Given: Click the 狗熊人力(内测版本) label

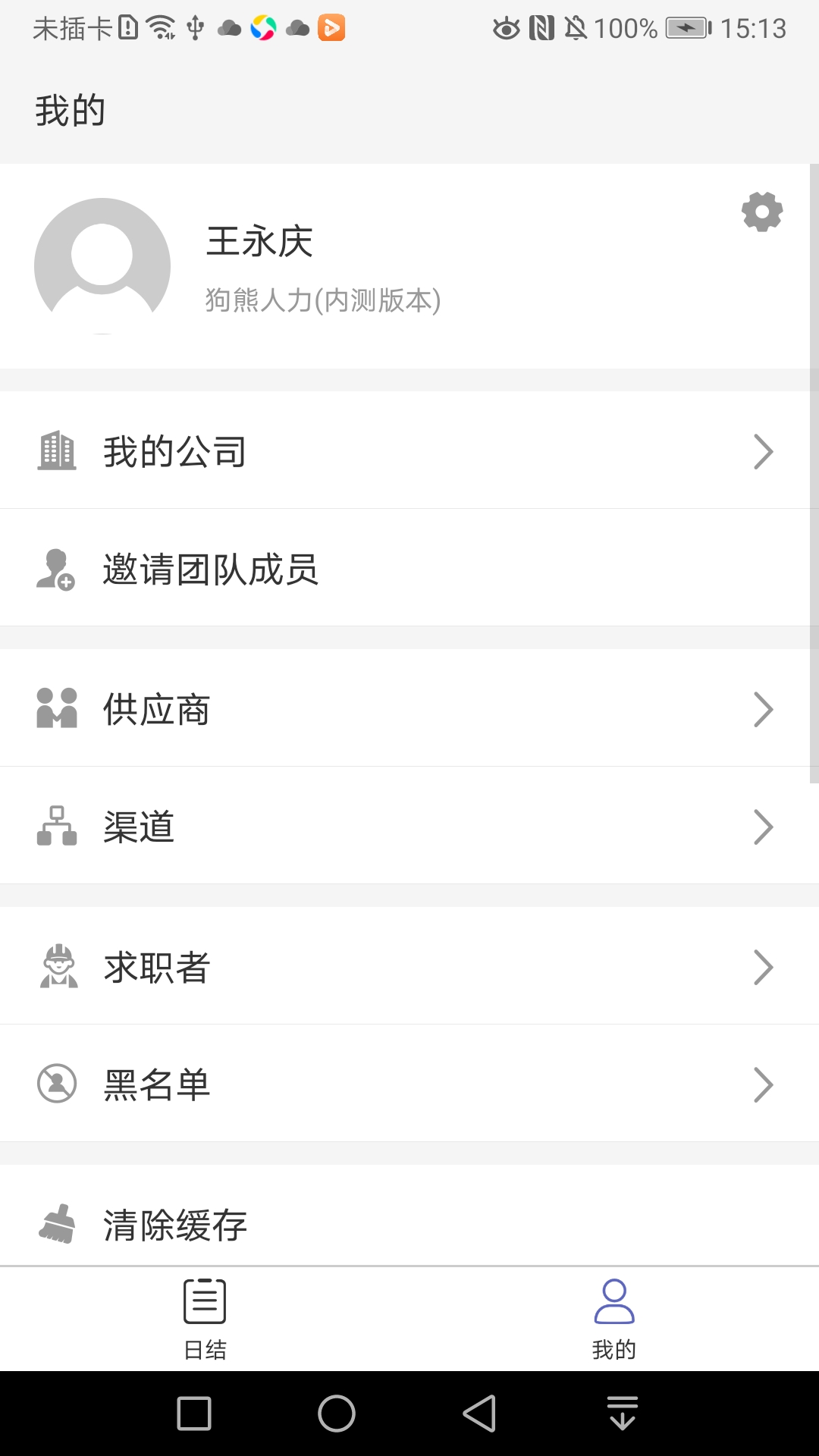Looking at the screenshot, I should [x=322, y=300].
